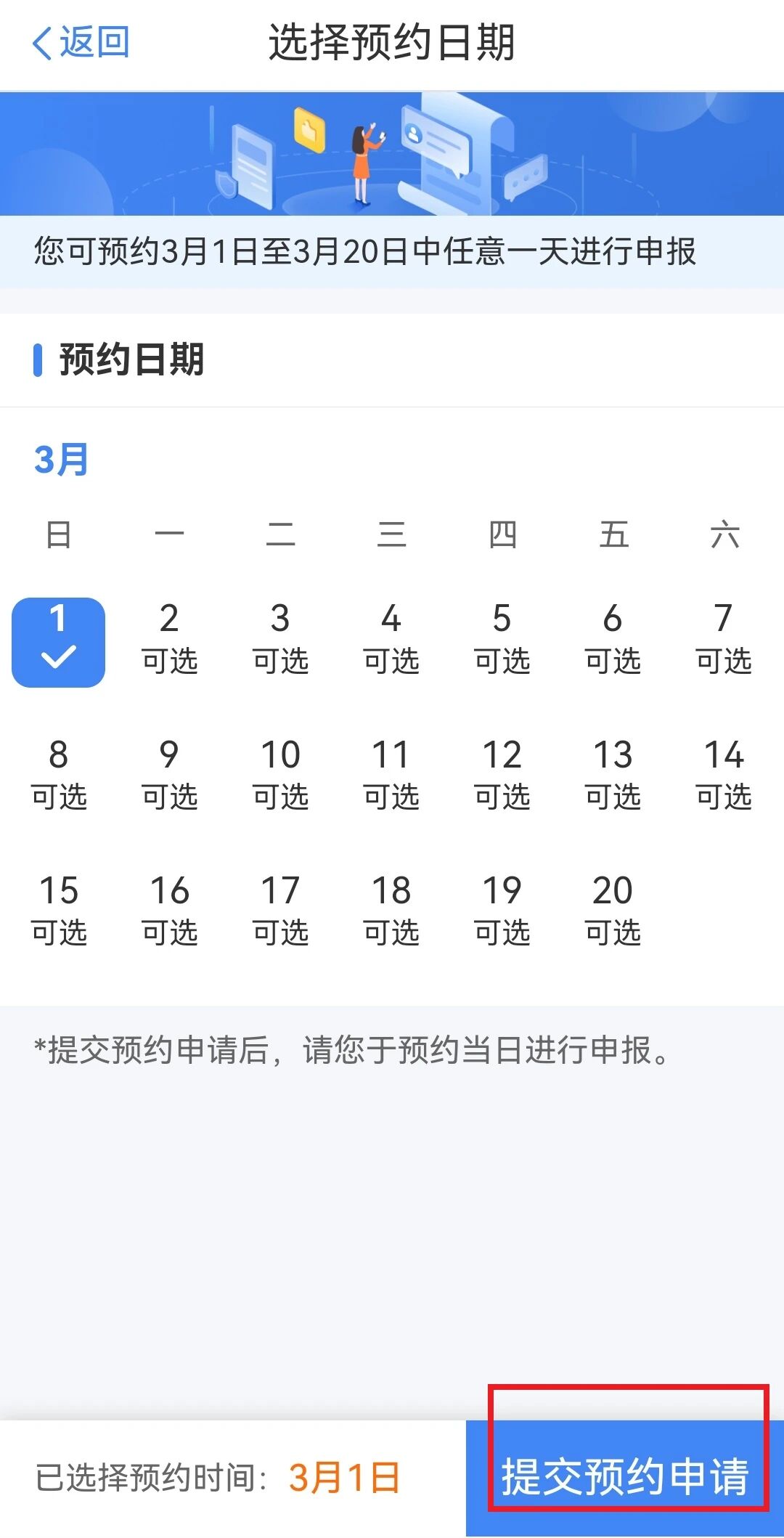Choose March 15 on the calendar
Screen dimensions: 784x1538
[59, 911]
